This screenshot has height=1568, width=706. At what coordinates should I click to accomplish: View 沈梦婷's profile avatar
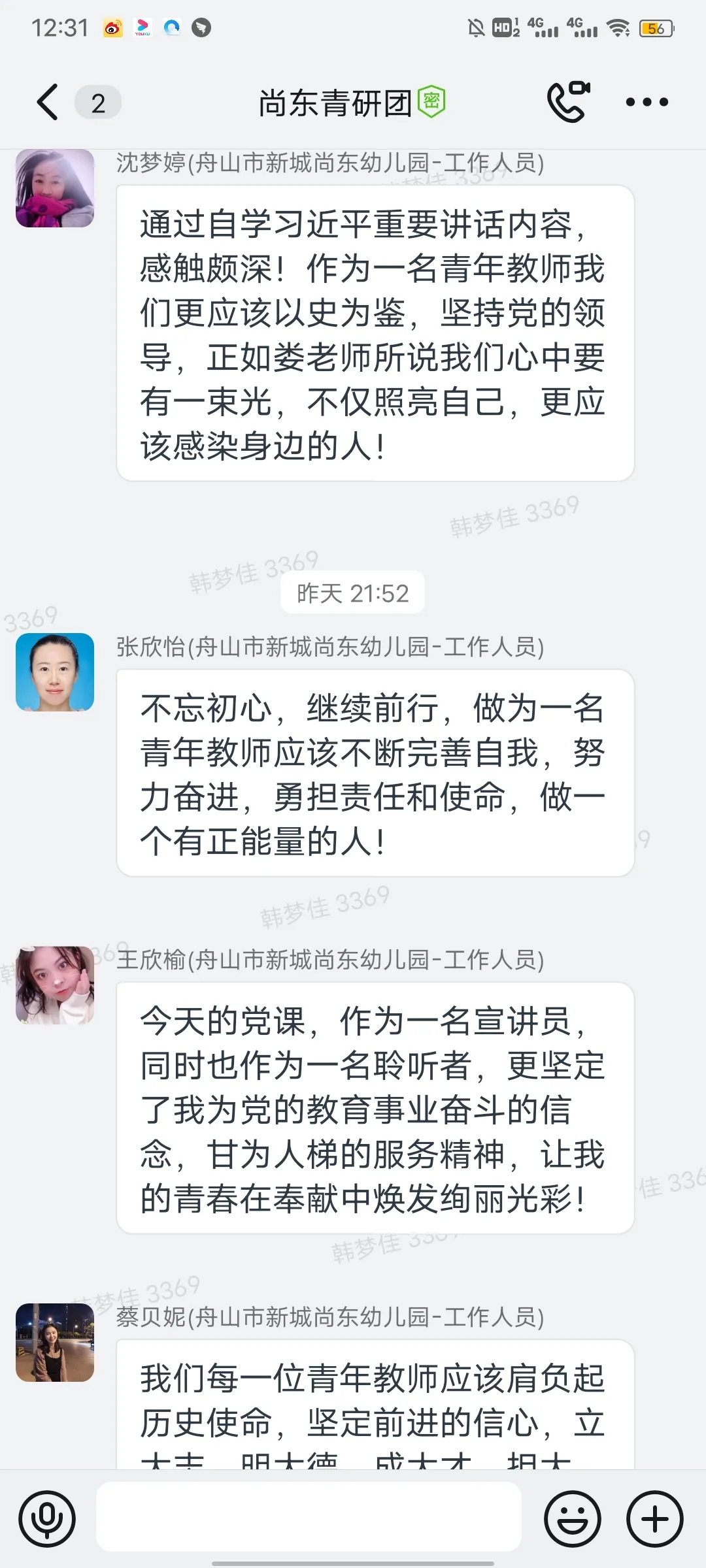point(55,188)
